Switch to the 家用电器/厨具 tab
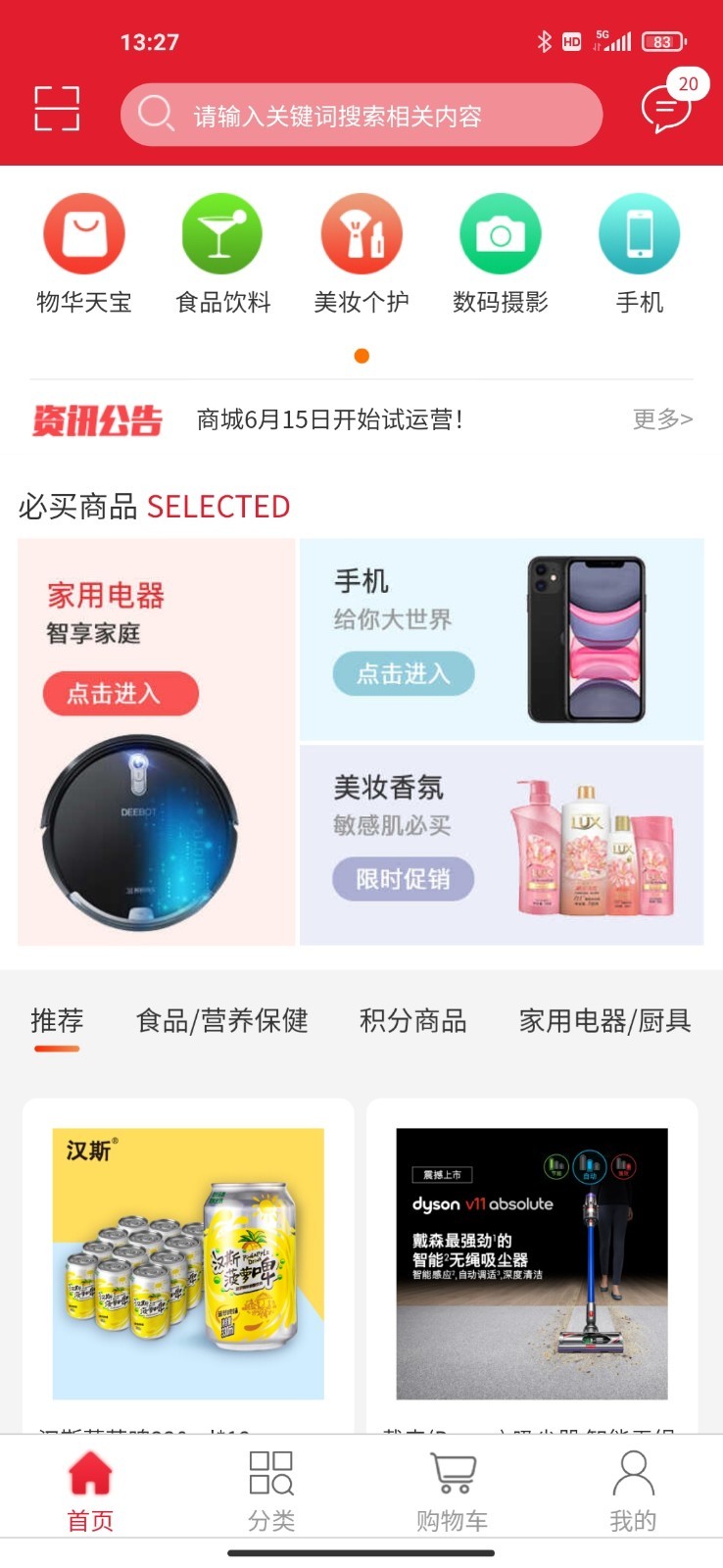Viewport: 723px width, 1568px height. pos(604,1021)
